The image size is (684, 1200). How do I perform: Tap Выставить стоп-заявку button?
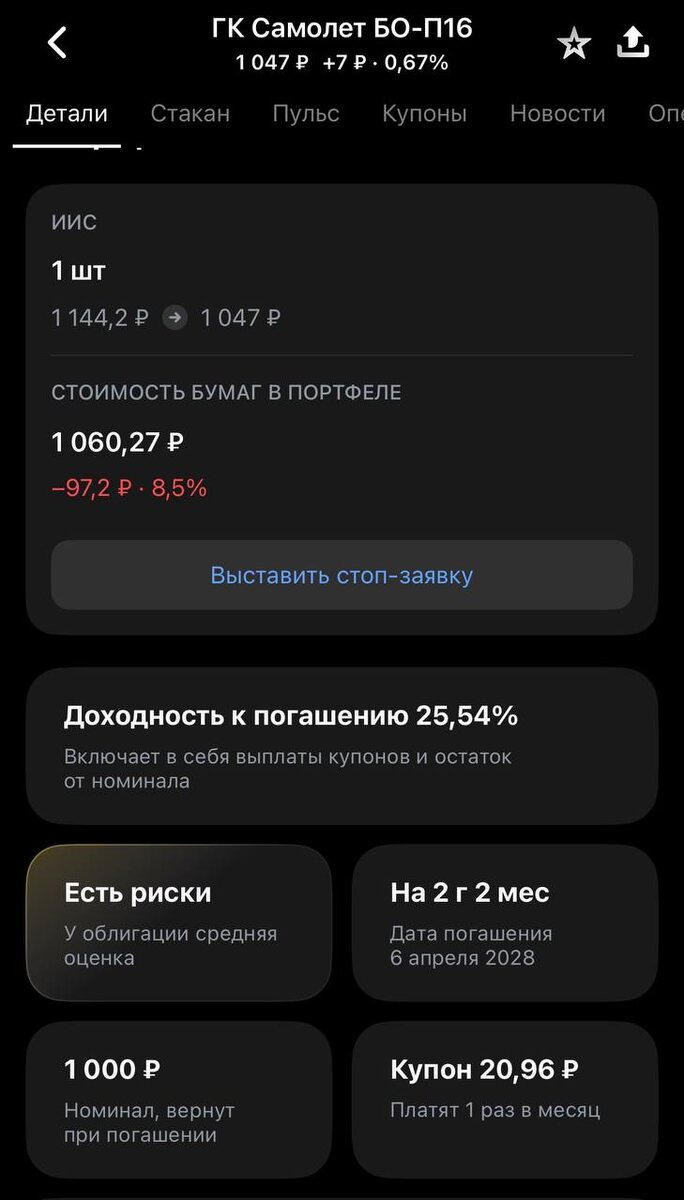342,575
